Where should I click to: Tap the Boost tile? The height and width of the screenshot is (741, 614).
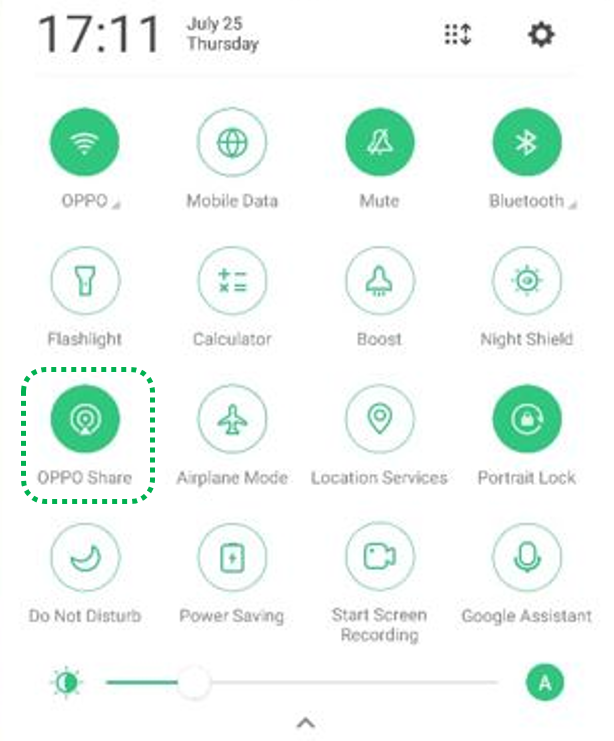click(x=379, y=282)
